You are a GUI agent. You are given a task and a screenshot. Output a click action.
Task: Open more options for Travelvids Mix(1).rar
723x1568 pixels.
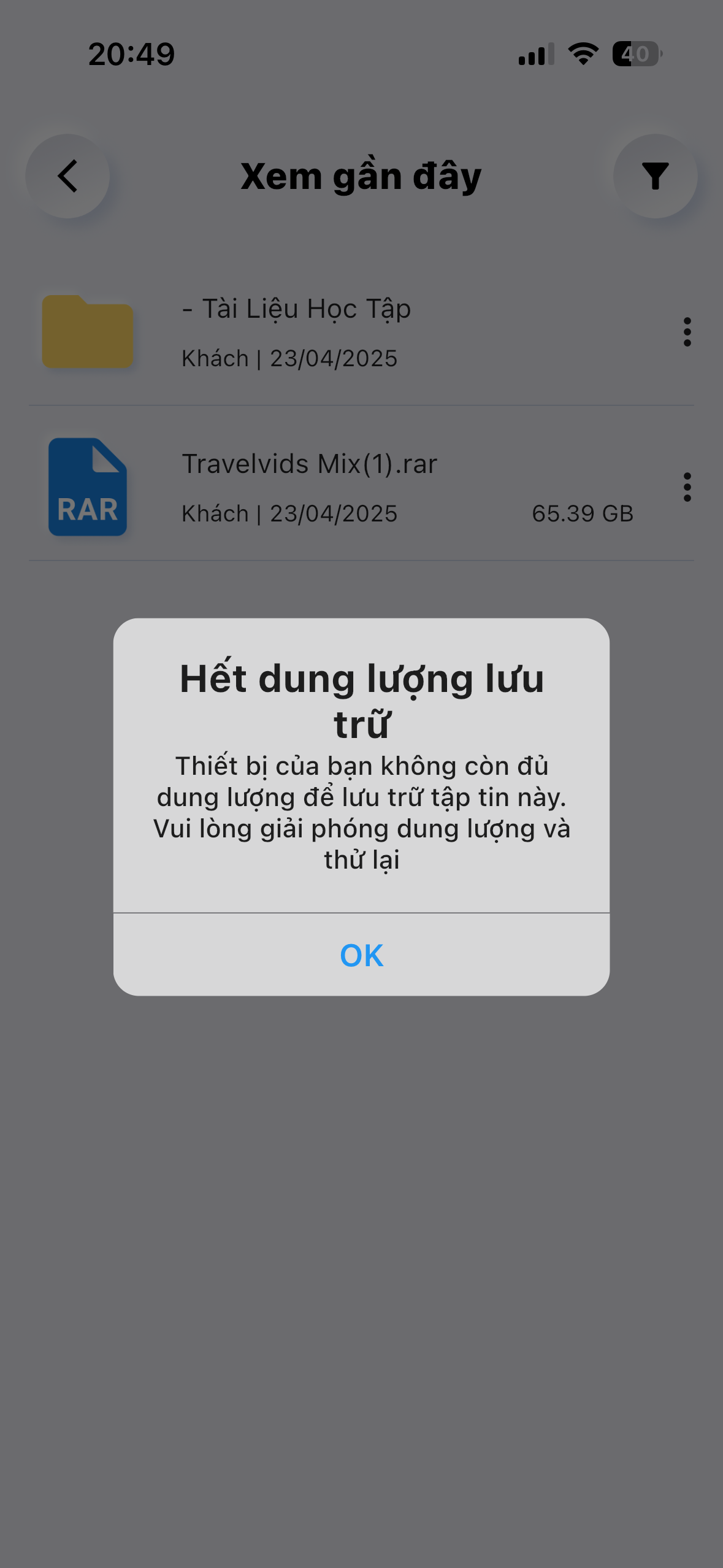[687, 487]
